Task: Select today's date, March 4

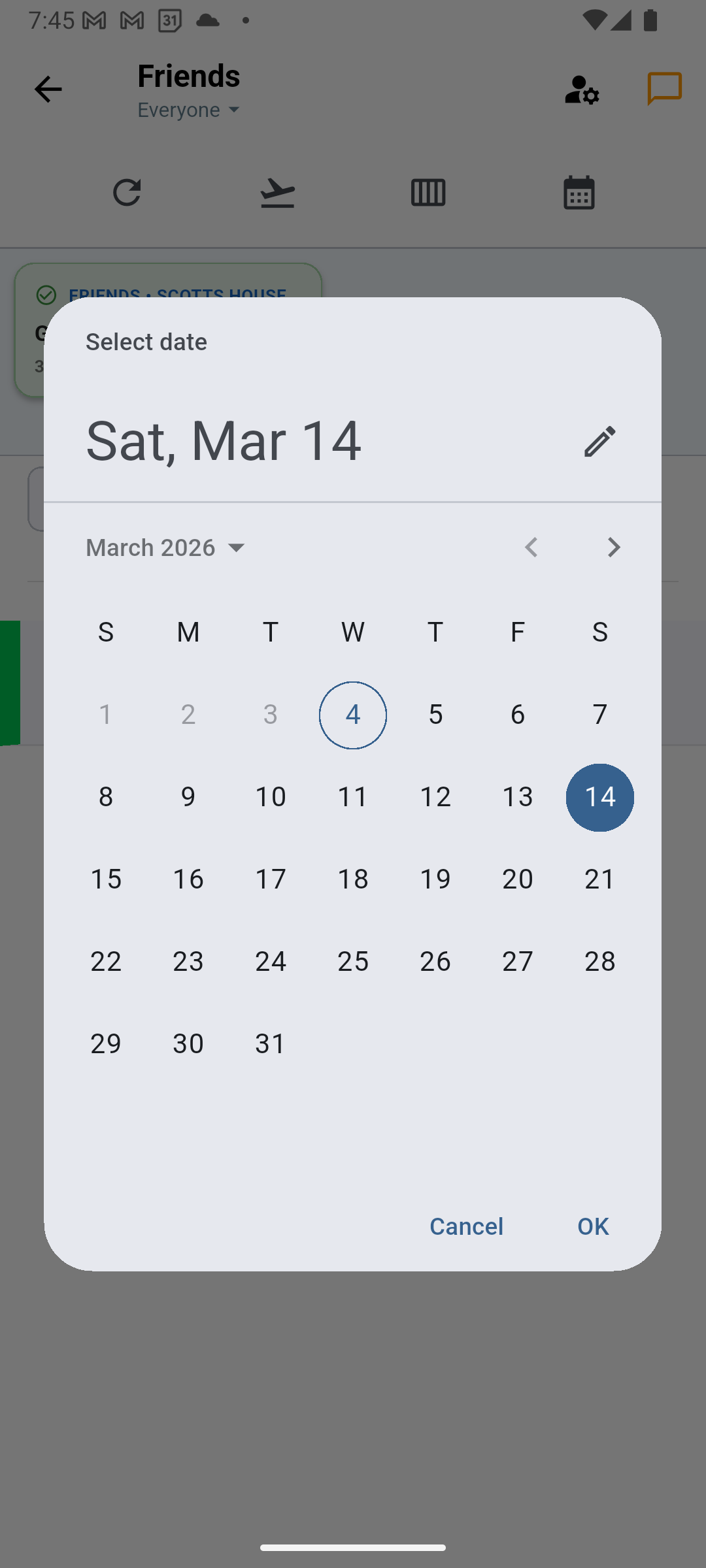Action: (x=352, y=715)
